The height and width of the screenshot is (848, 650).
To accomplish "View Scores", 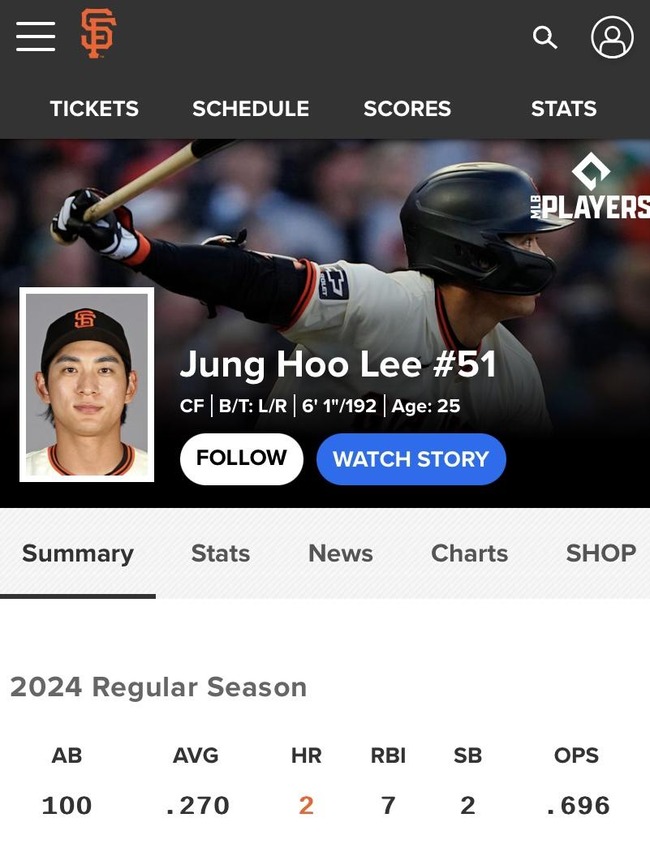I will coord(407,109).
